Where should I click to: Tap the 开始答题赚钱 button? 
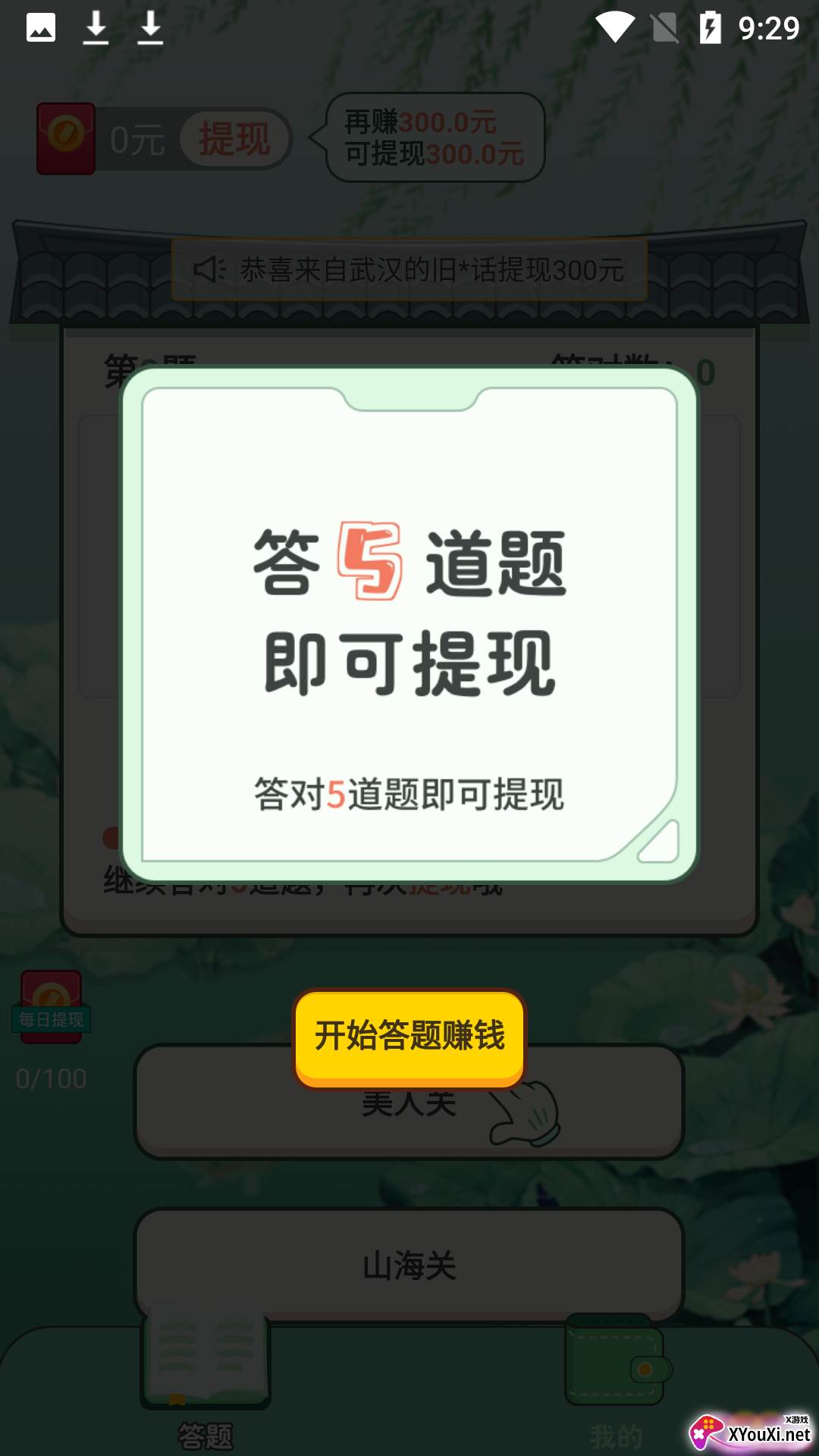tap(409, 1037)
